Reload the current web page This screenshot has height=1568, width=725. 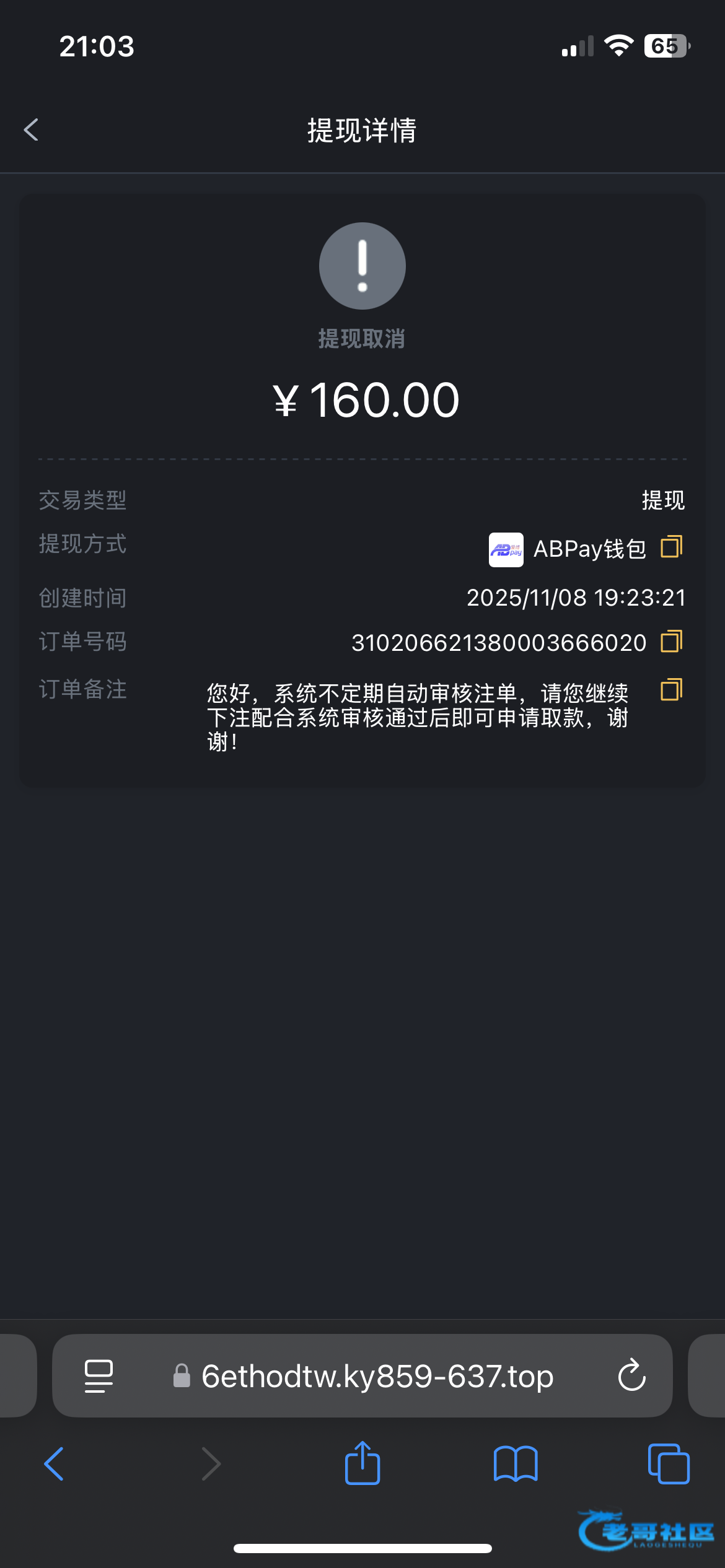pos(632,1376)
